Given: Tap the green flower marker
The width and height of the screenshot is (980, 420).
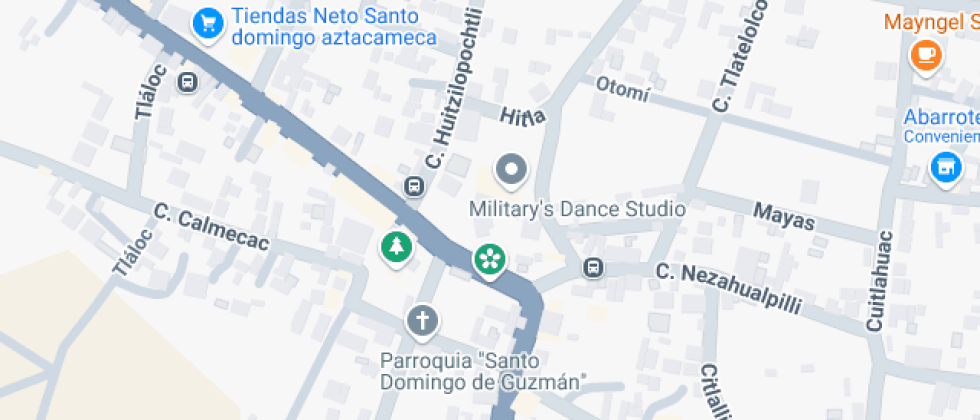Looking at the screenshot, I should point(489,260).
